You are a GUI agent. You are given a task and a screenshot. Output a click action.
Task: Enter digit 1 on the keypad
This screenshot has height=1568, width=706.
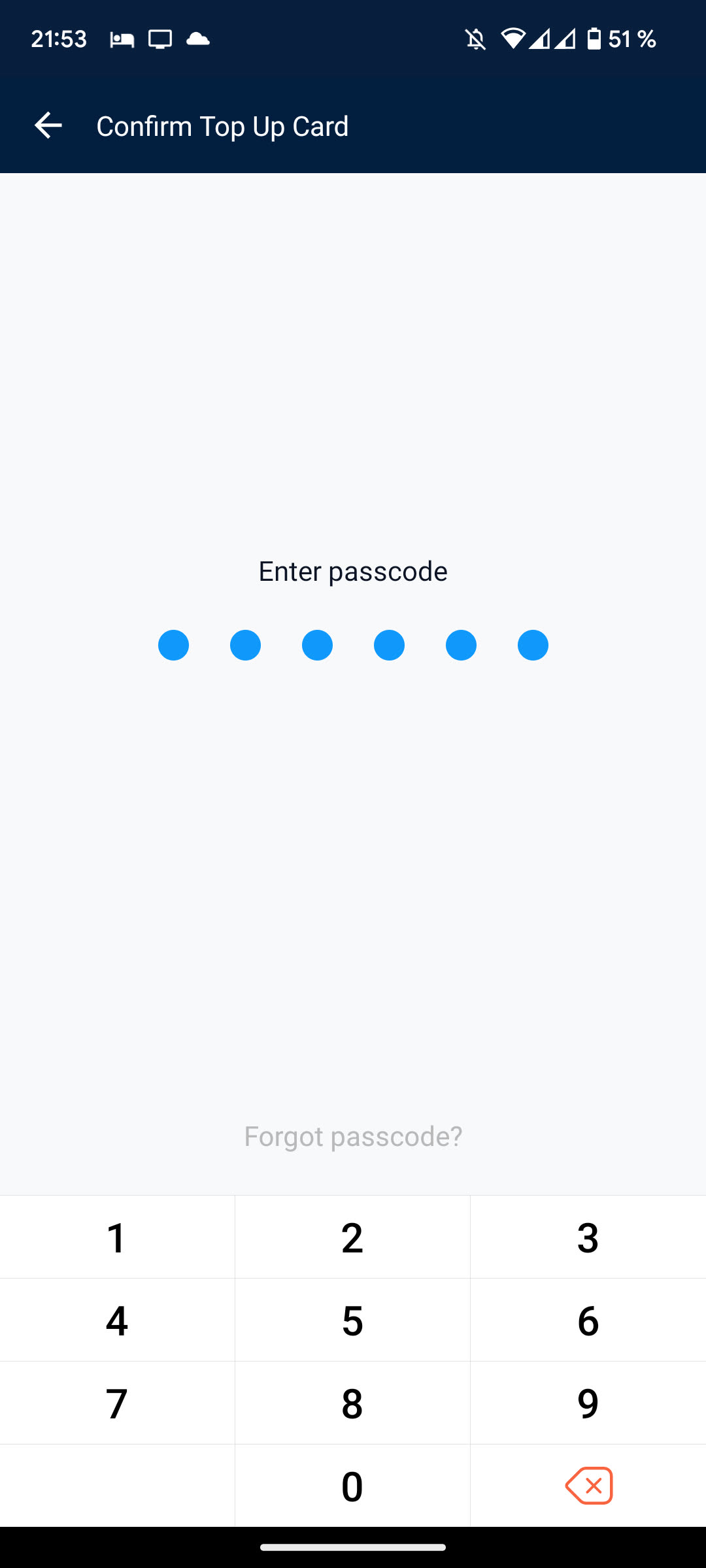[x=117, y=1237]
